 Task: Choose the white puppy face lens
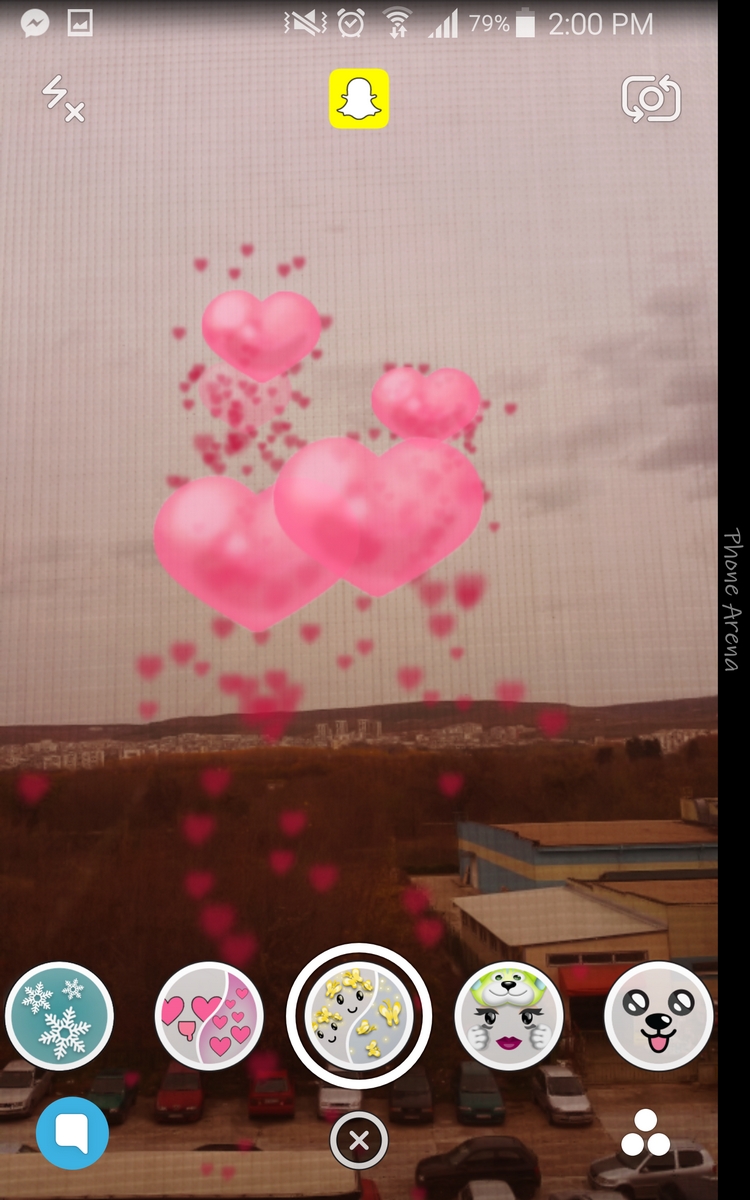point(659,1016)
